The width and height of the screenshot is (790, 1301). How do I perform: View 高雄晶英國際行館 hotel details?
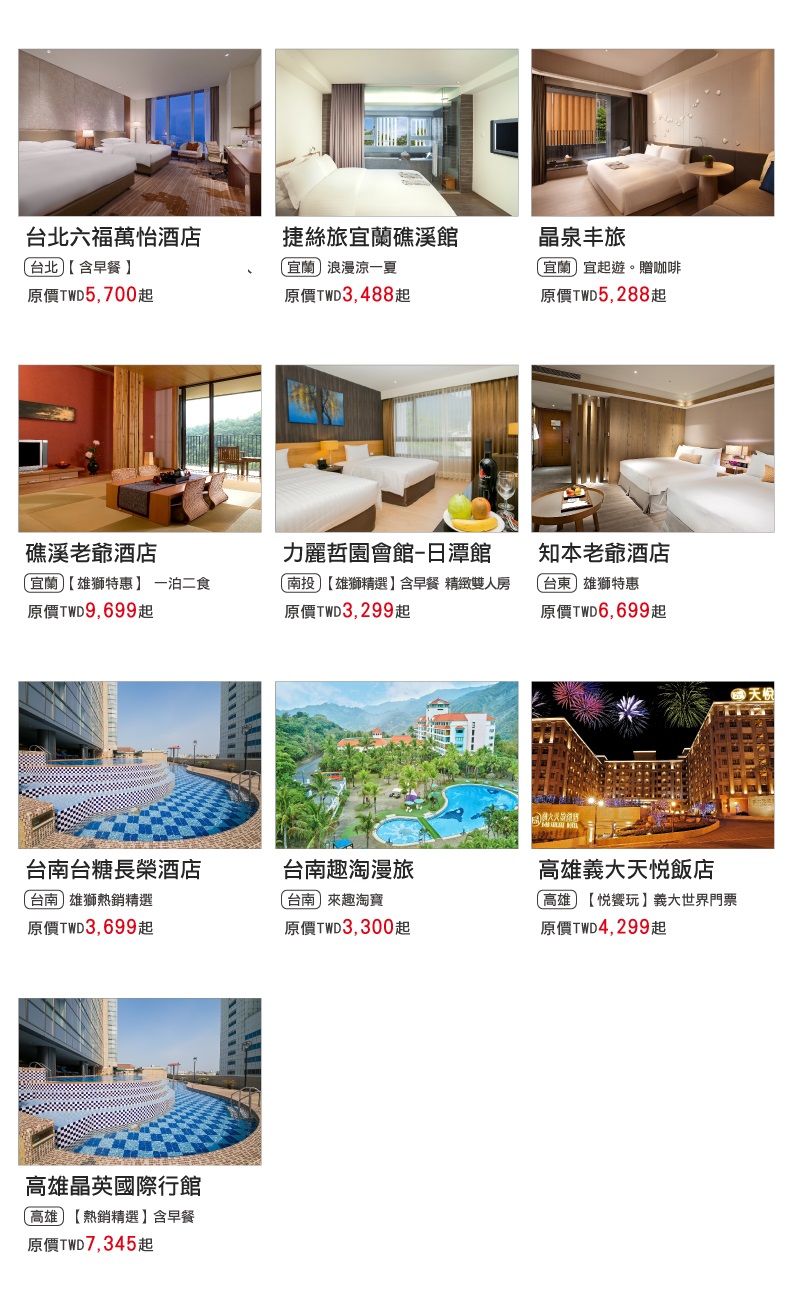pyautogui.click(x=140, y=1081)
